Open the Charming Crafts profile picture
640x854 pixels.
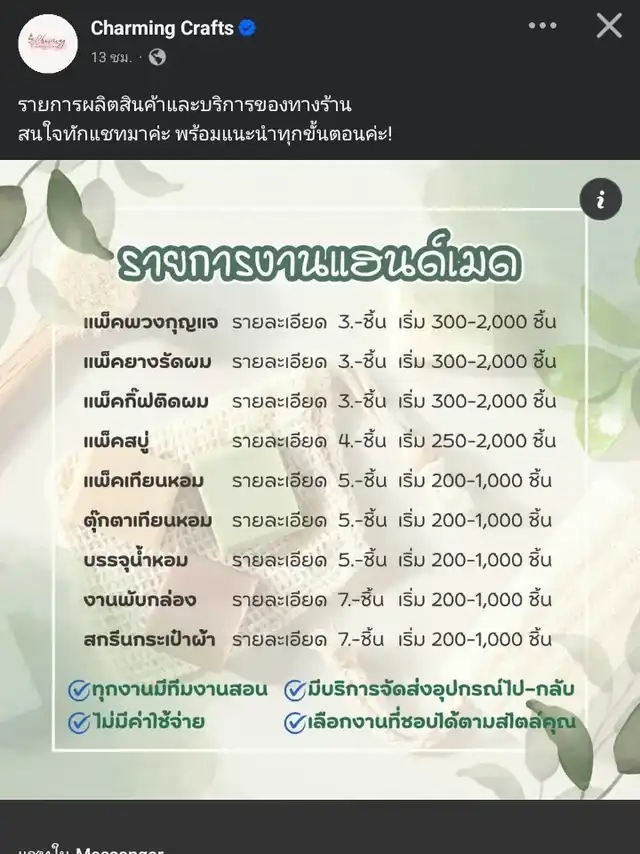tap(48, 43)
